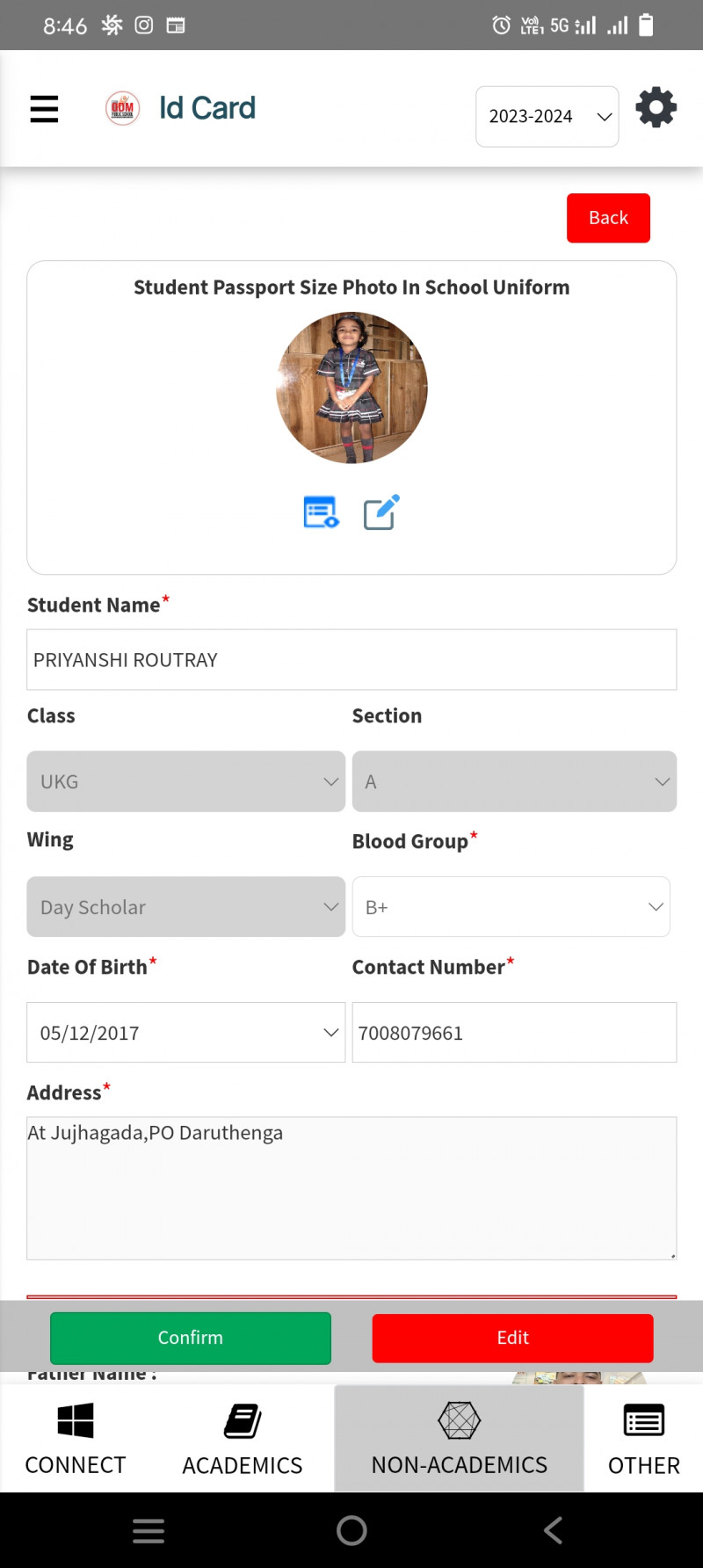Tap the Student Name text field
The height and width of the screenshot is (1568, 703).
pyautogui.click(x=351, y=659)
